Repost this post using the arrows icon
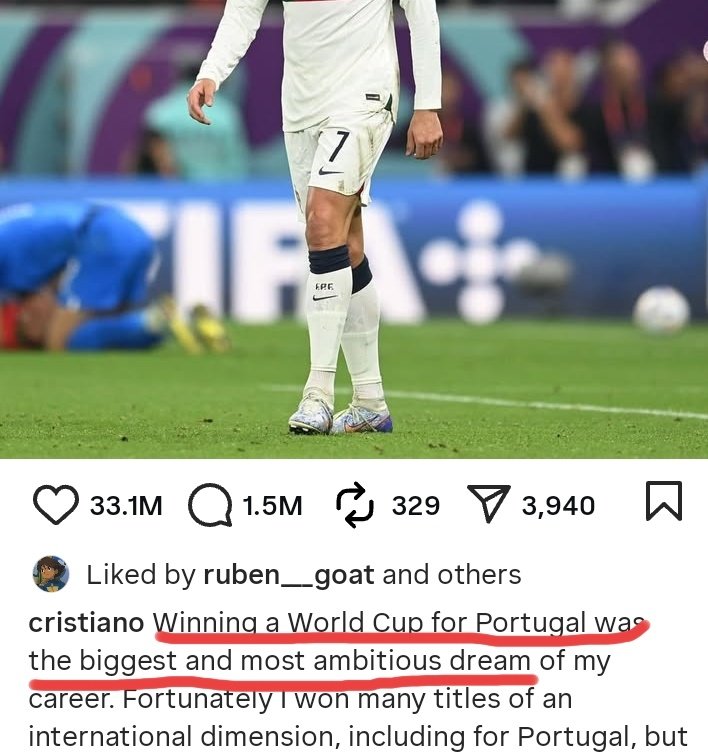The width and height of the screenshot is (708, 753). pos(355,506)
